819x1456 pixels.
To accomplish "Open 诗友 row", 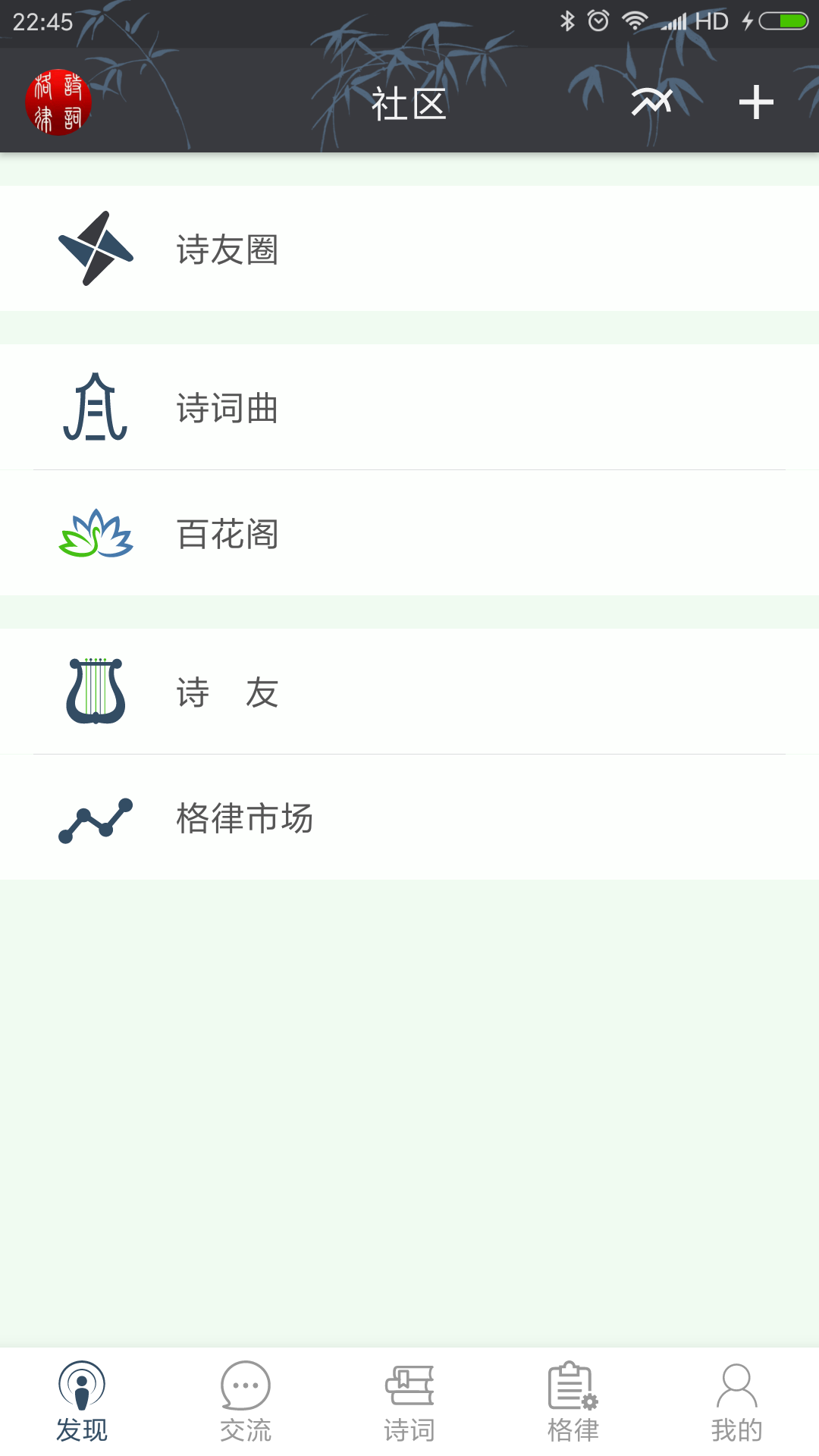I will pos(409,692).
